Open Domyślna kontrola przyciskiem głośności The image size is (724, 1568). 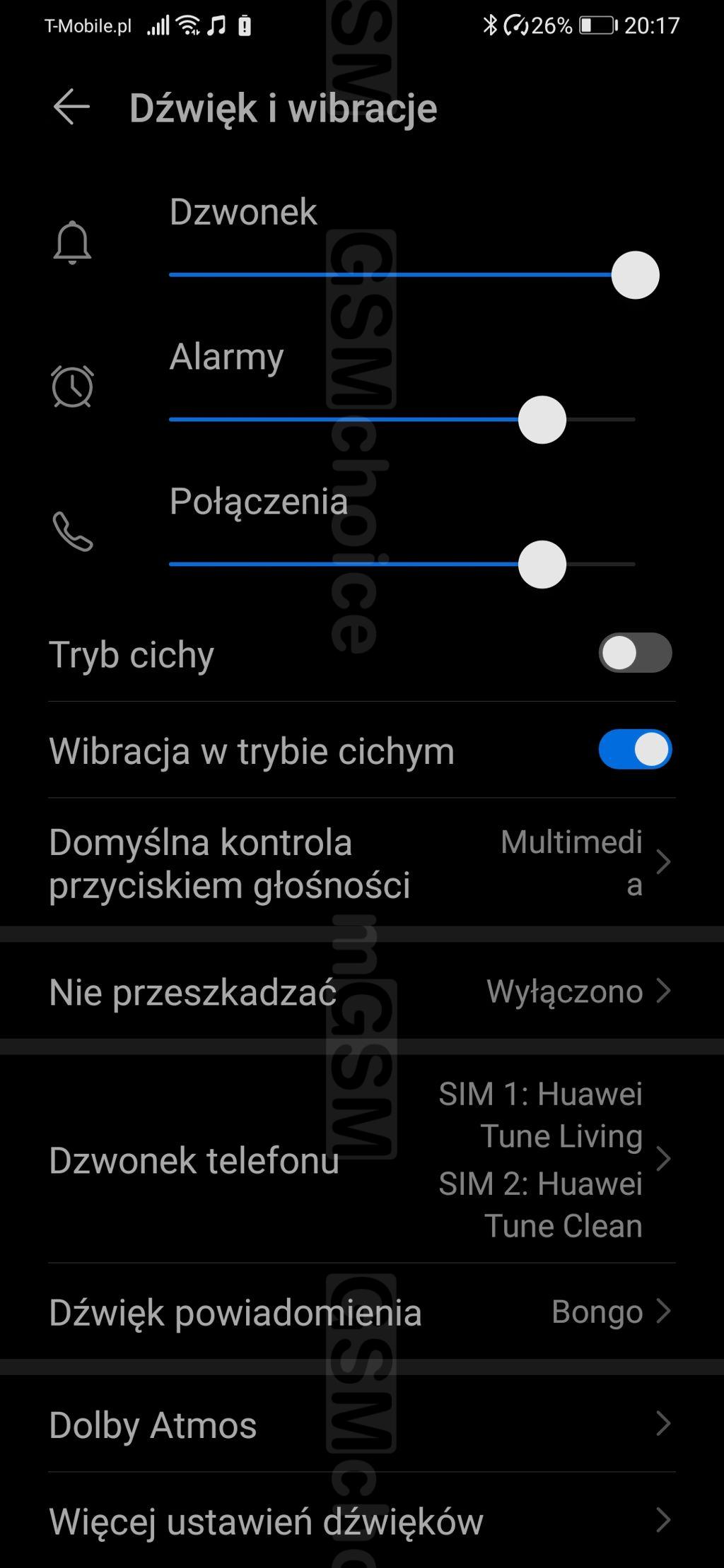tap(361, 863)
